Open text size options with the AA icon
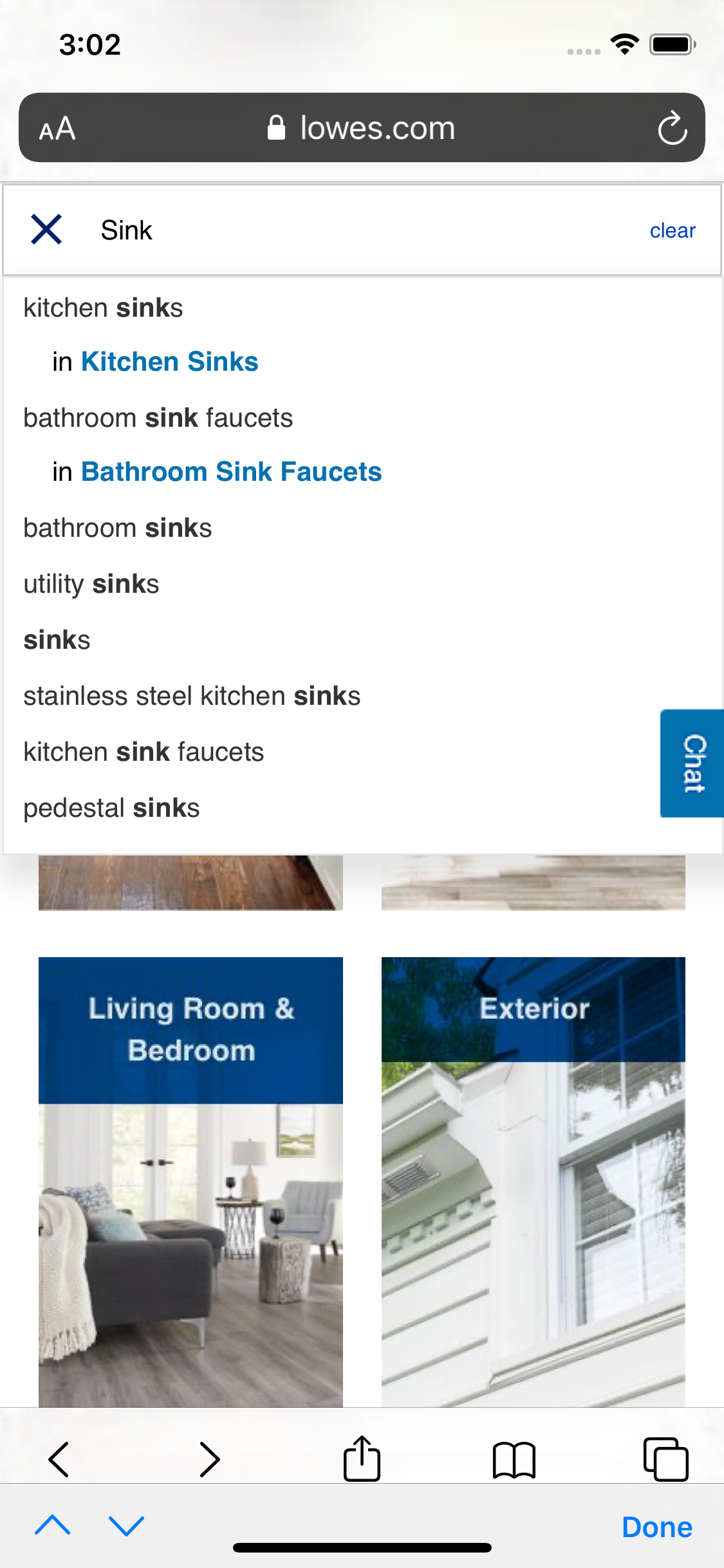724x1568 pixels. pyautogui.click(x=57, y=129)
